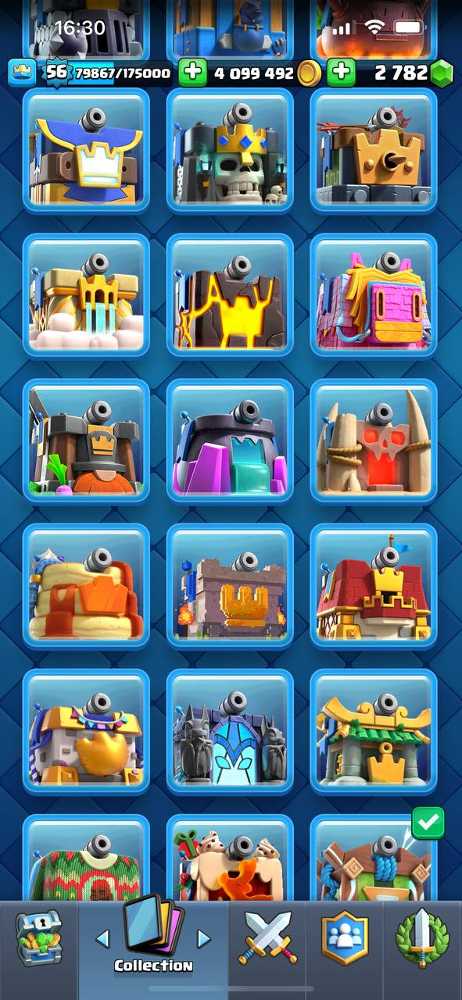Switch to the clan social tab
This screenshot has width=462, height=1000.
(345, 938)
